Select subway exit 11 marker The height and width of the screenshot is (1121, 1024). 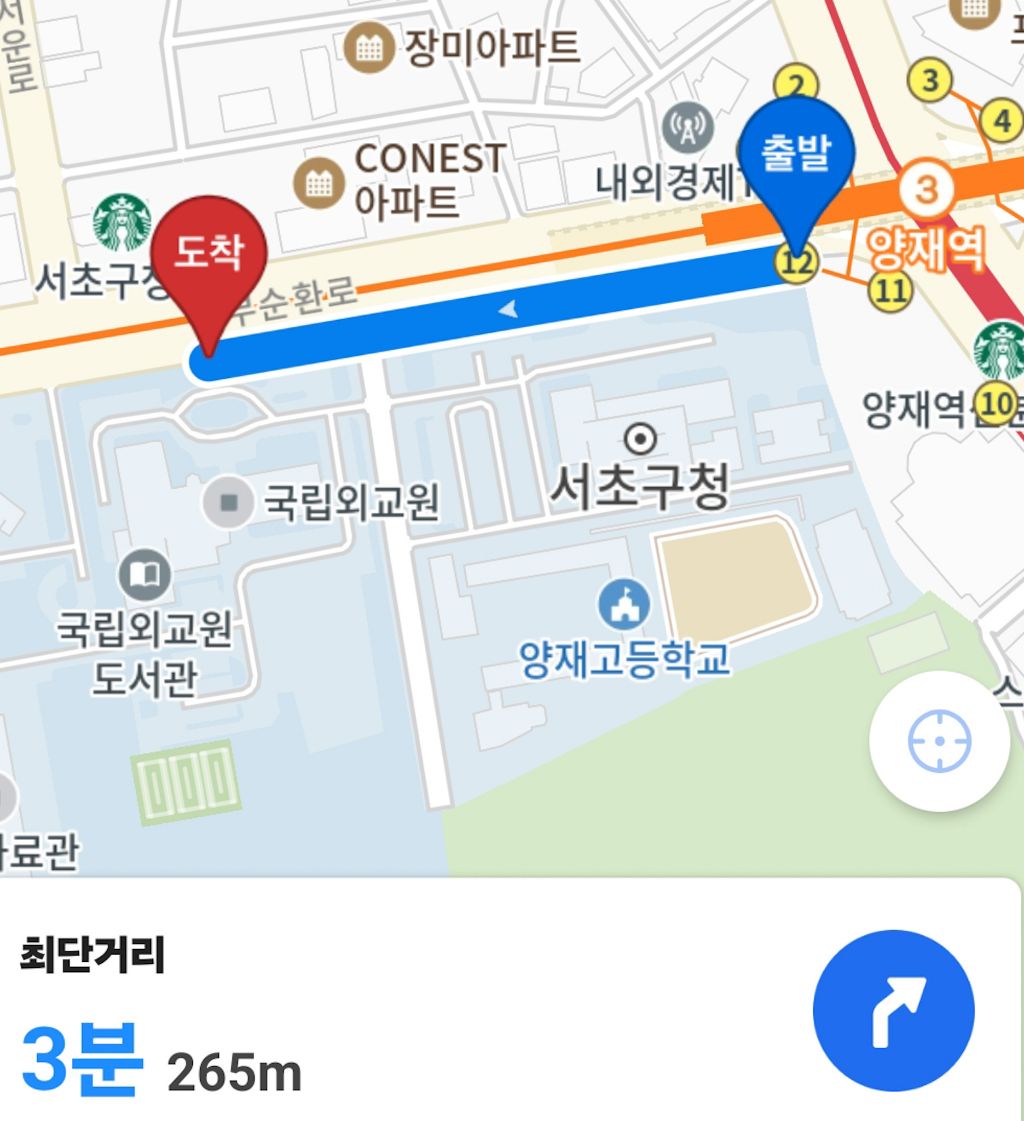point(890,290)
